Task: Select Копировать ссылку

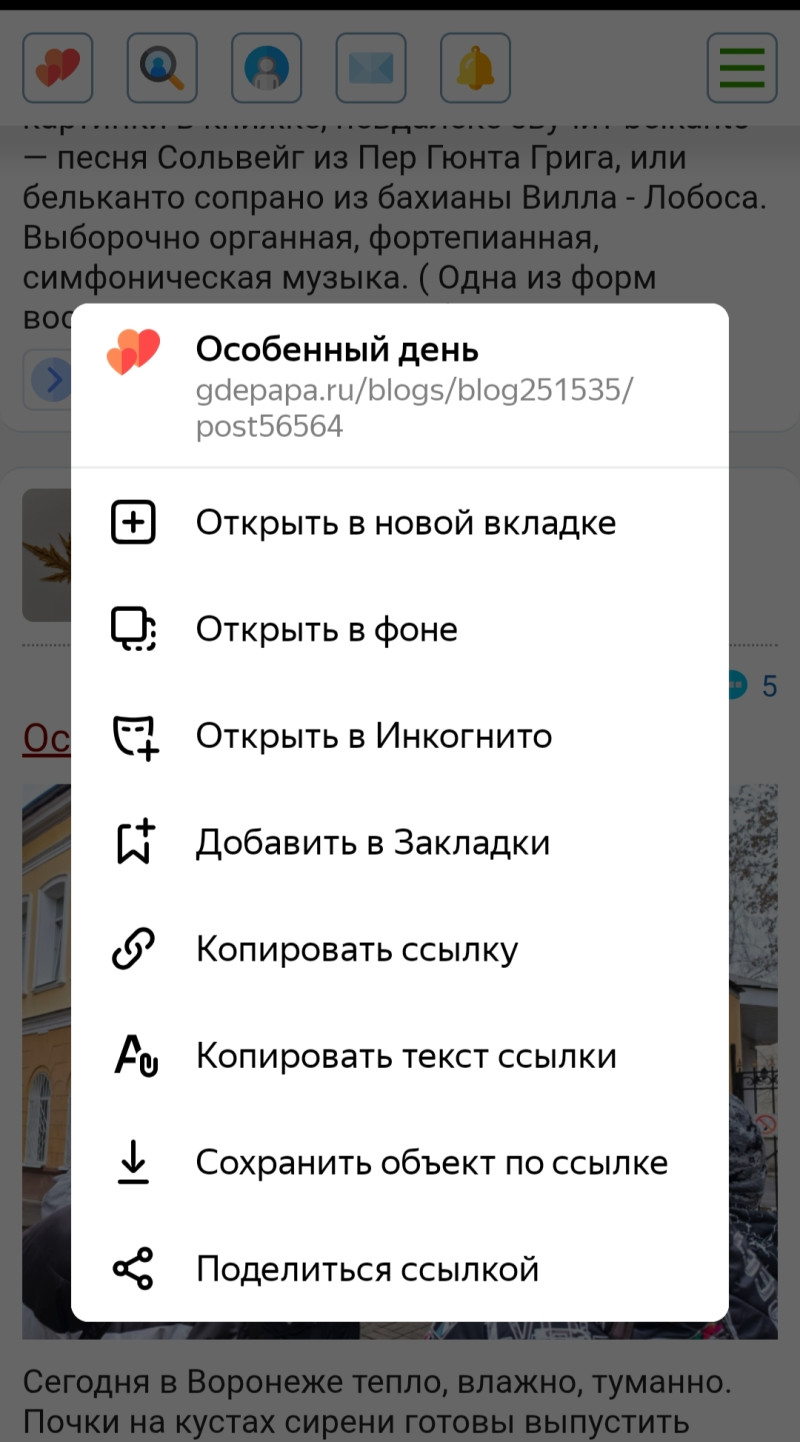Action: tap(356, 949)
